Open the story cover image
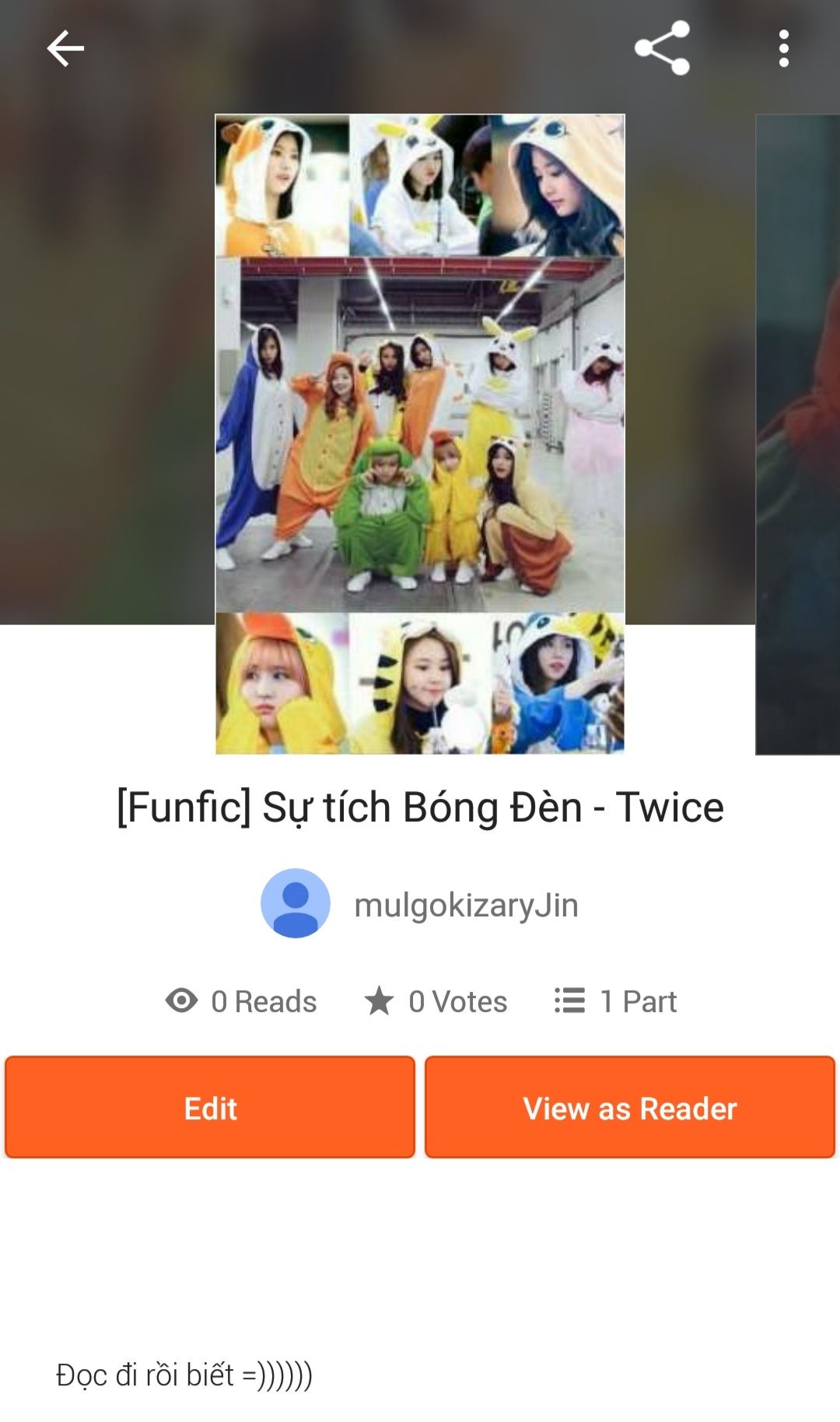Screen dimensions: 840x1422 420,434
